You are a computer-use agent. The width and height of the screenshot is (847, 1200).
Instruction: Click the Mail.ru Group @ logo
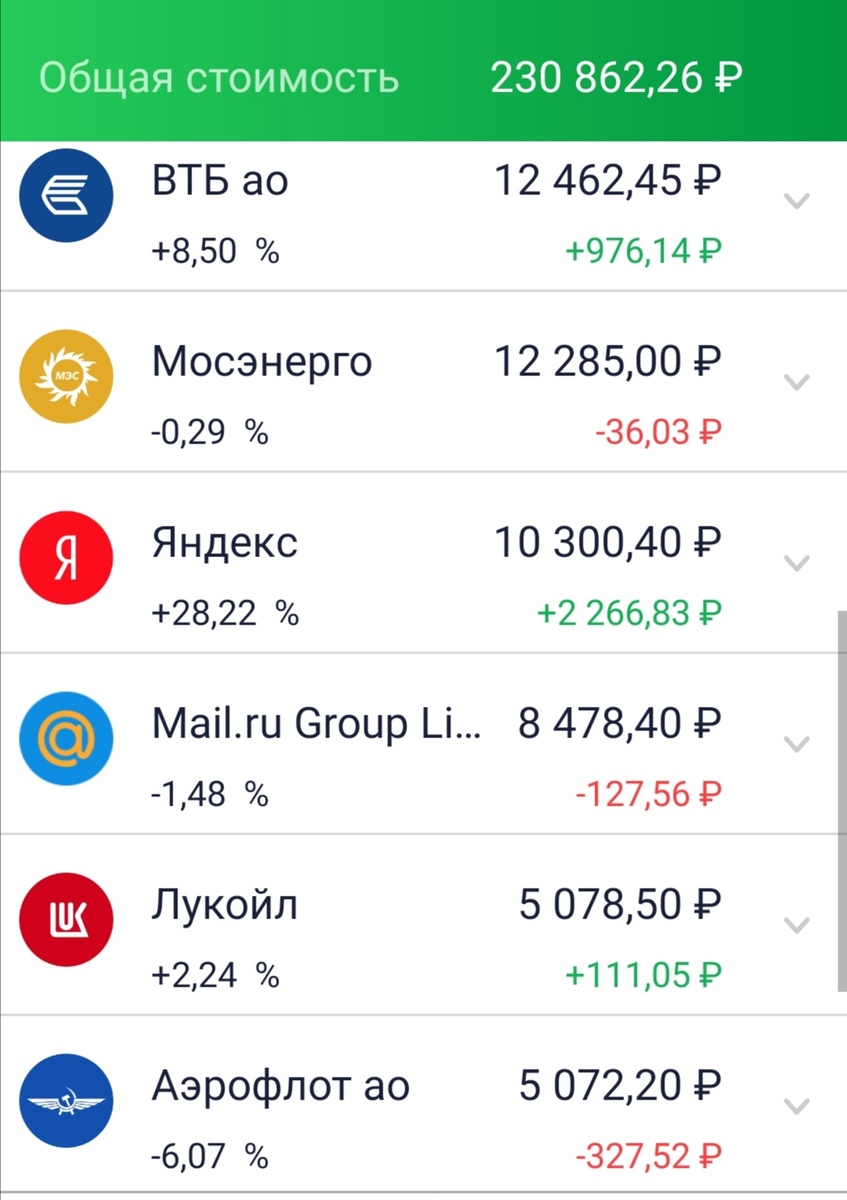[x=66, y=738]
